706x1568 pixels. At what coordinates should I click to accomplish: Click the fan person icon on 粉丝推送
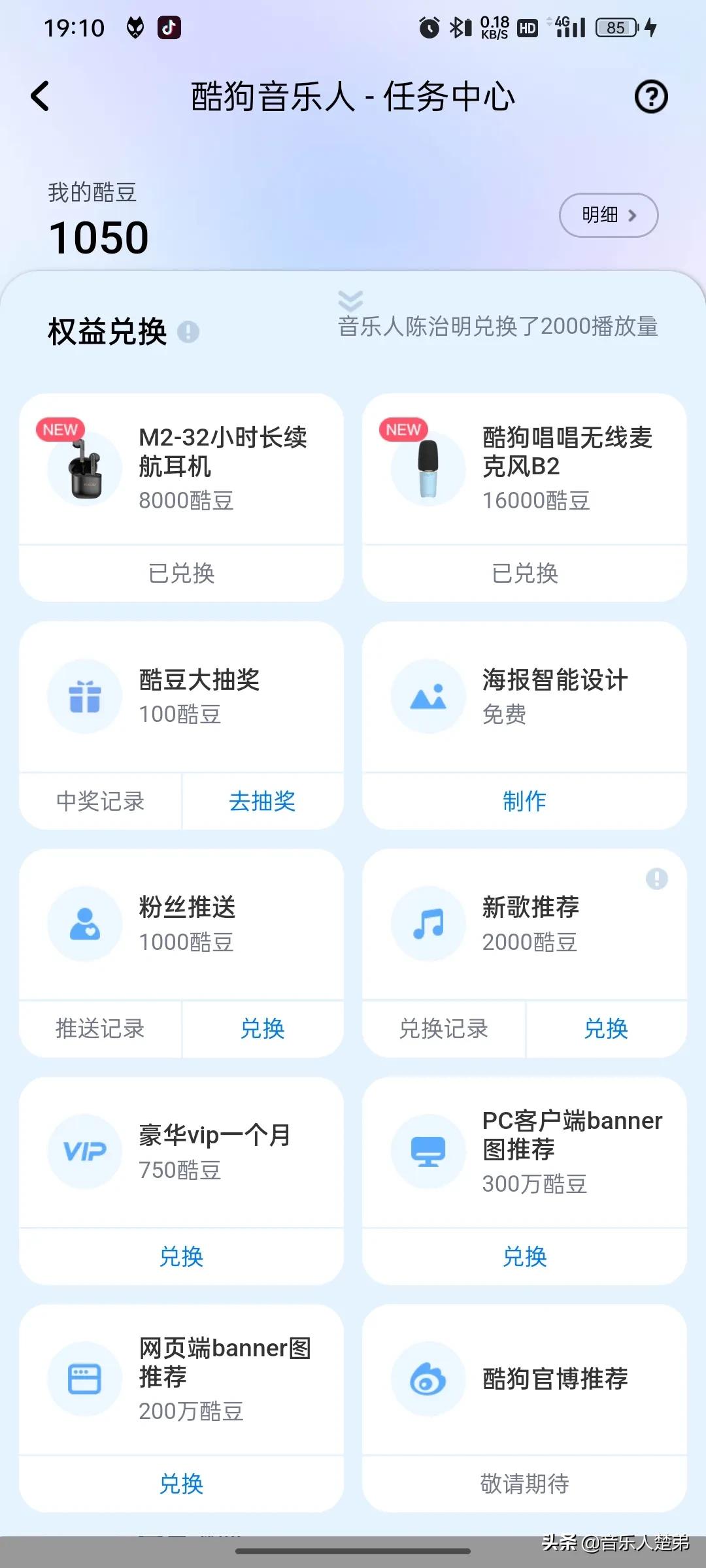click(x=84, y=923)
